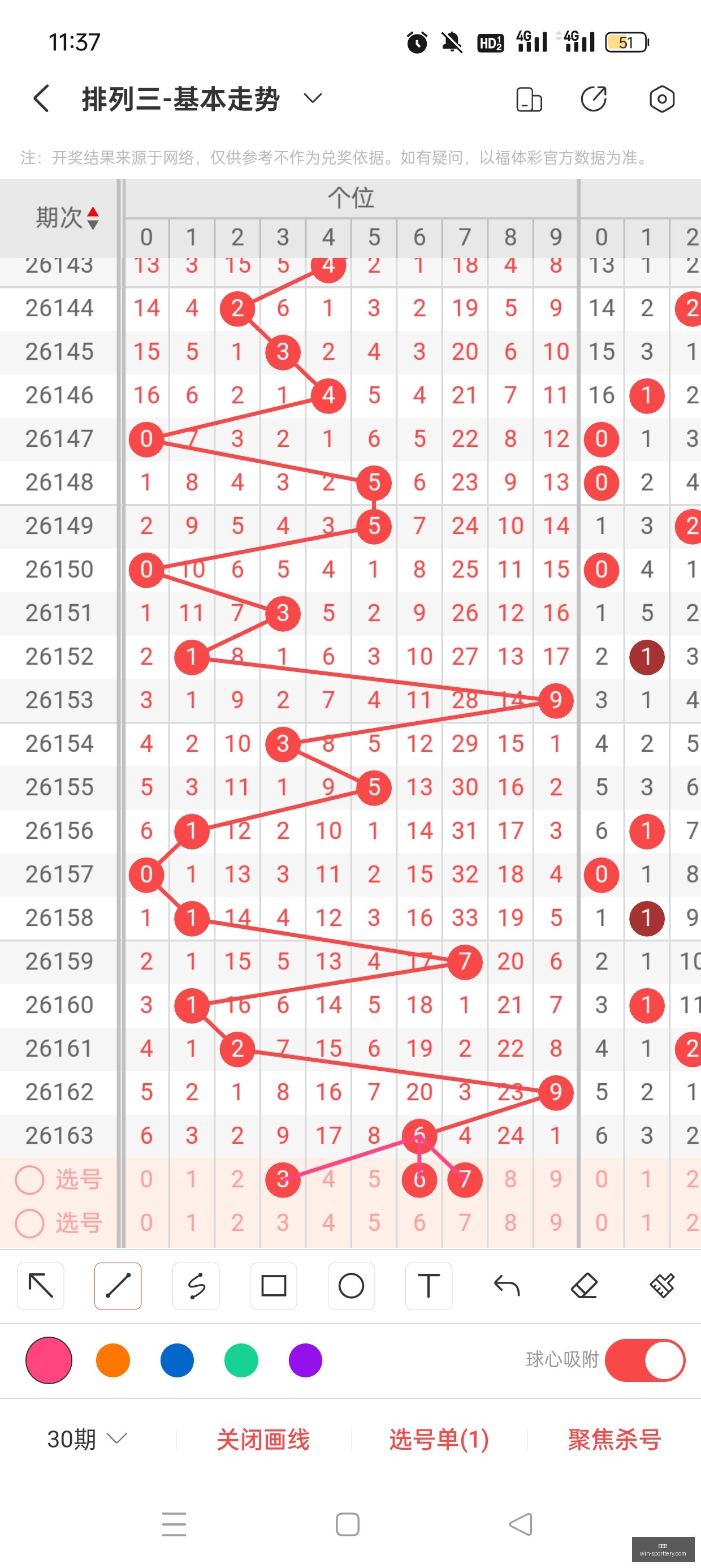
Task: Open the 30期 period dropdown
Action: tap(87, 1439)
